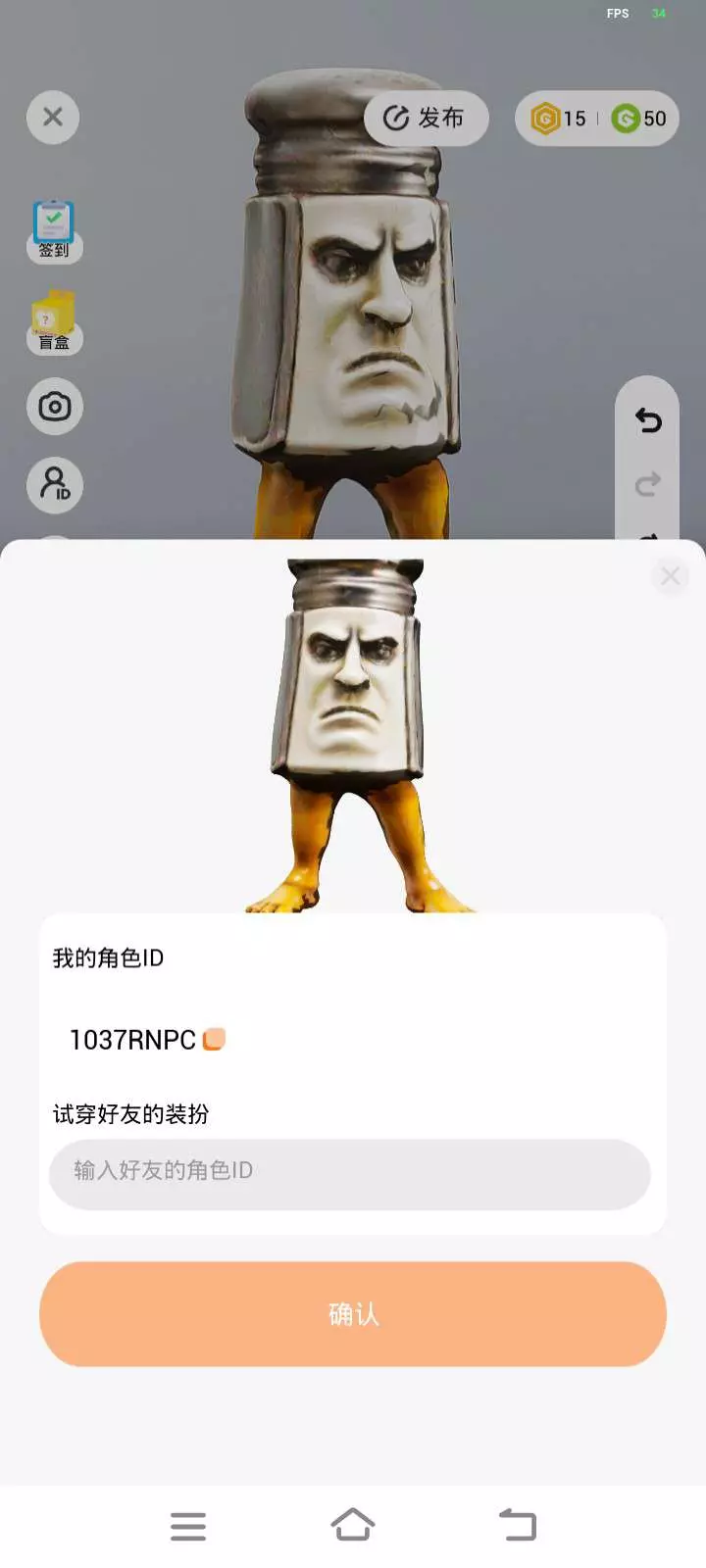The image size is (706, 1568).
Task: Go to the system home screen
Action: pos(353,1525)
